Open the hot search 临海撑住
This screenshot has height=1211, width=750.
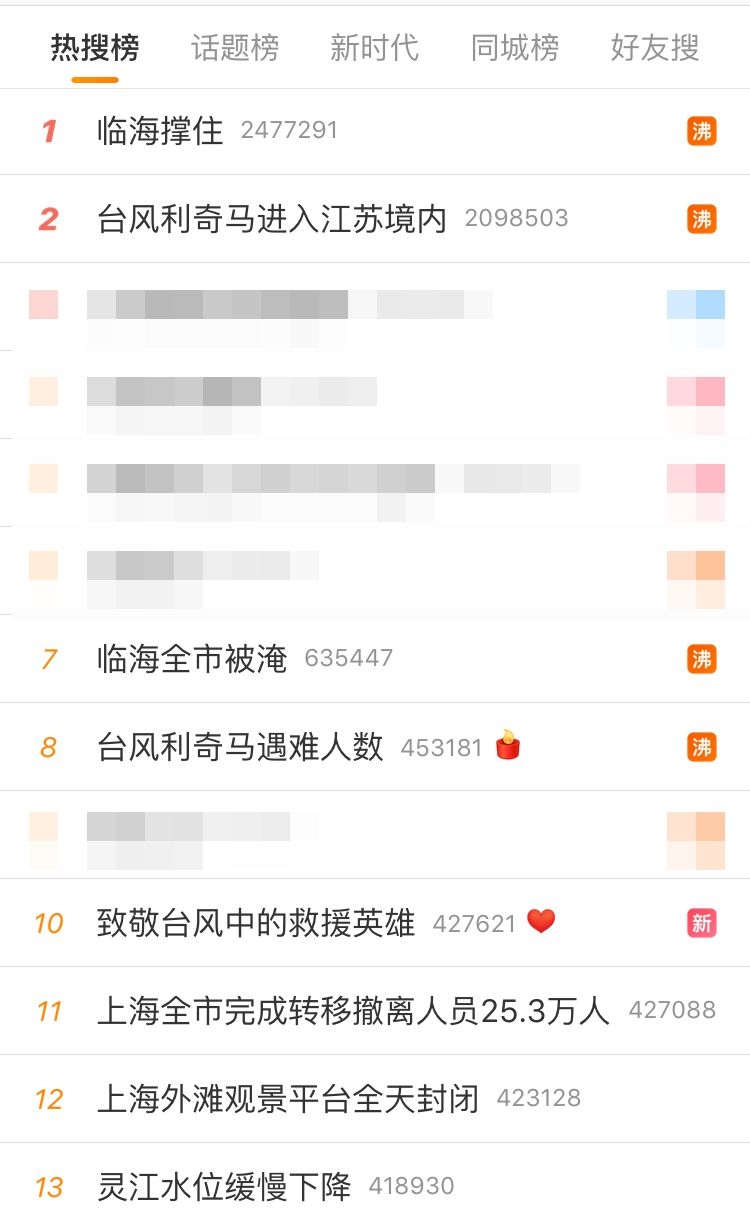pyautogui.click(x=161, y=131)
